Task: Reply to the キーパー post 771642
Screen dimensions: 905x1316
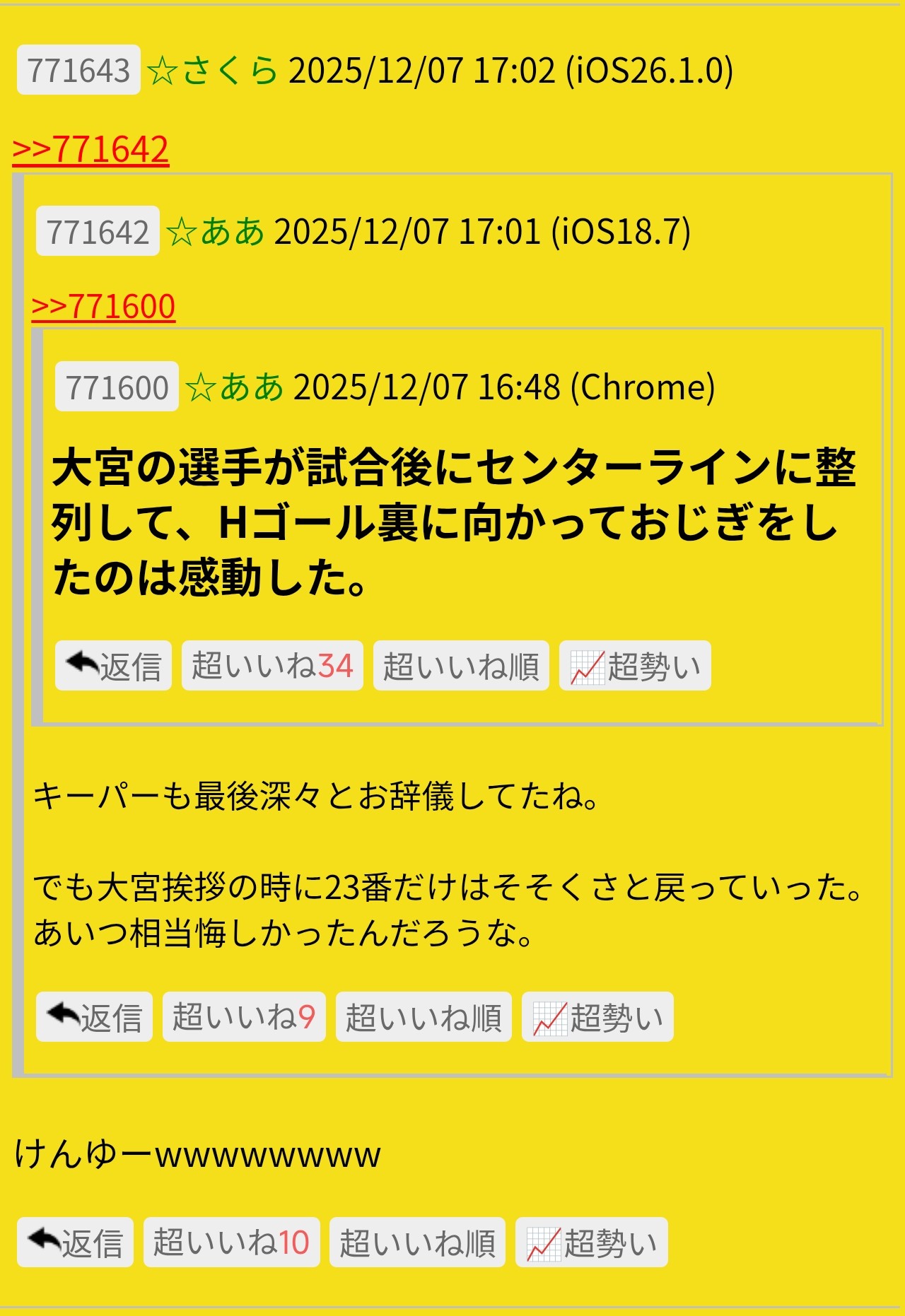Action: tap(94, 1017)
